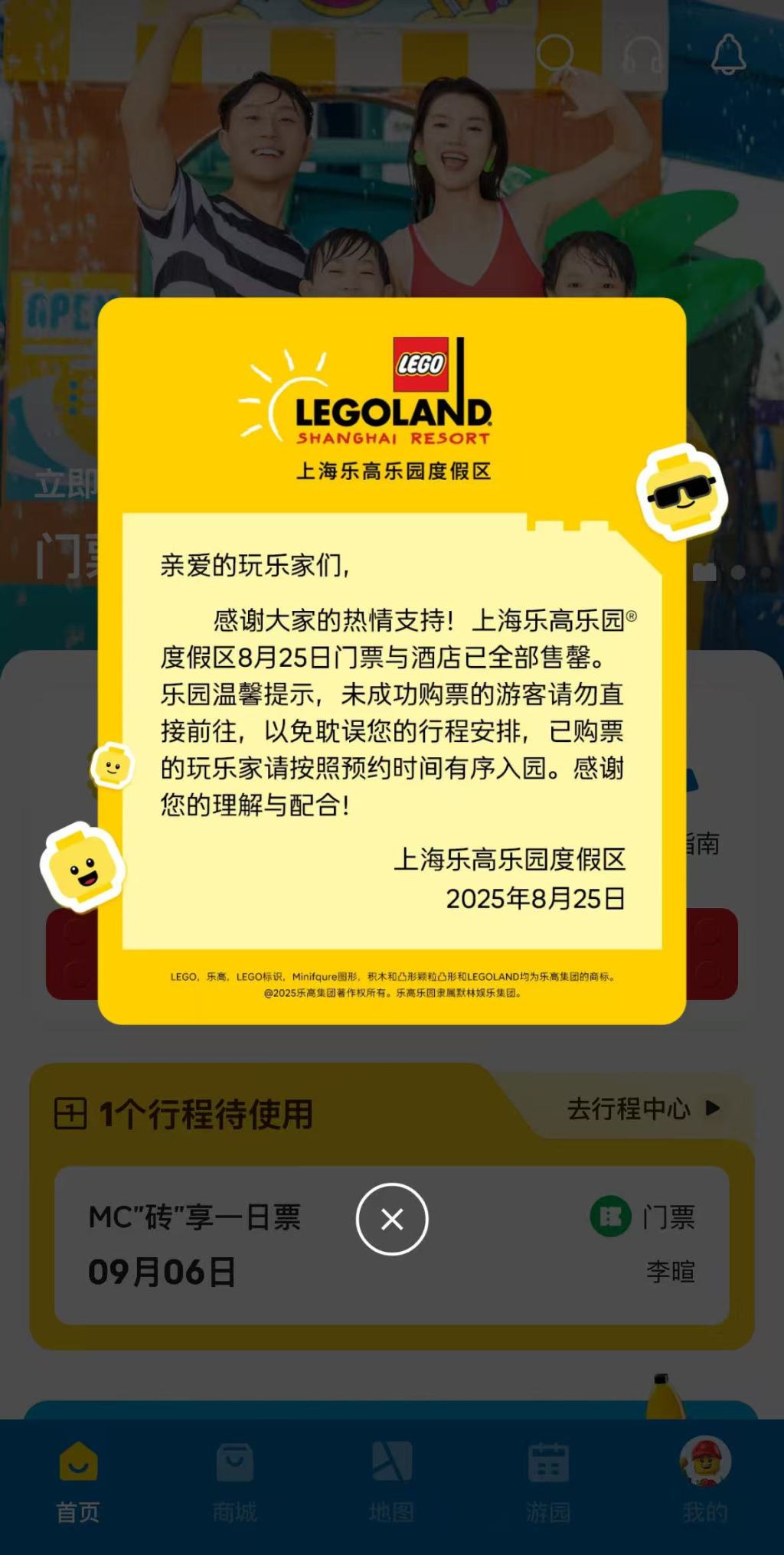Viewport: 784px width, 1555px height.
Task: Switch to the 地图 tab
Action: pyautogui.click(x=391, y=1481)
